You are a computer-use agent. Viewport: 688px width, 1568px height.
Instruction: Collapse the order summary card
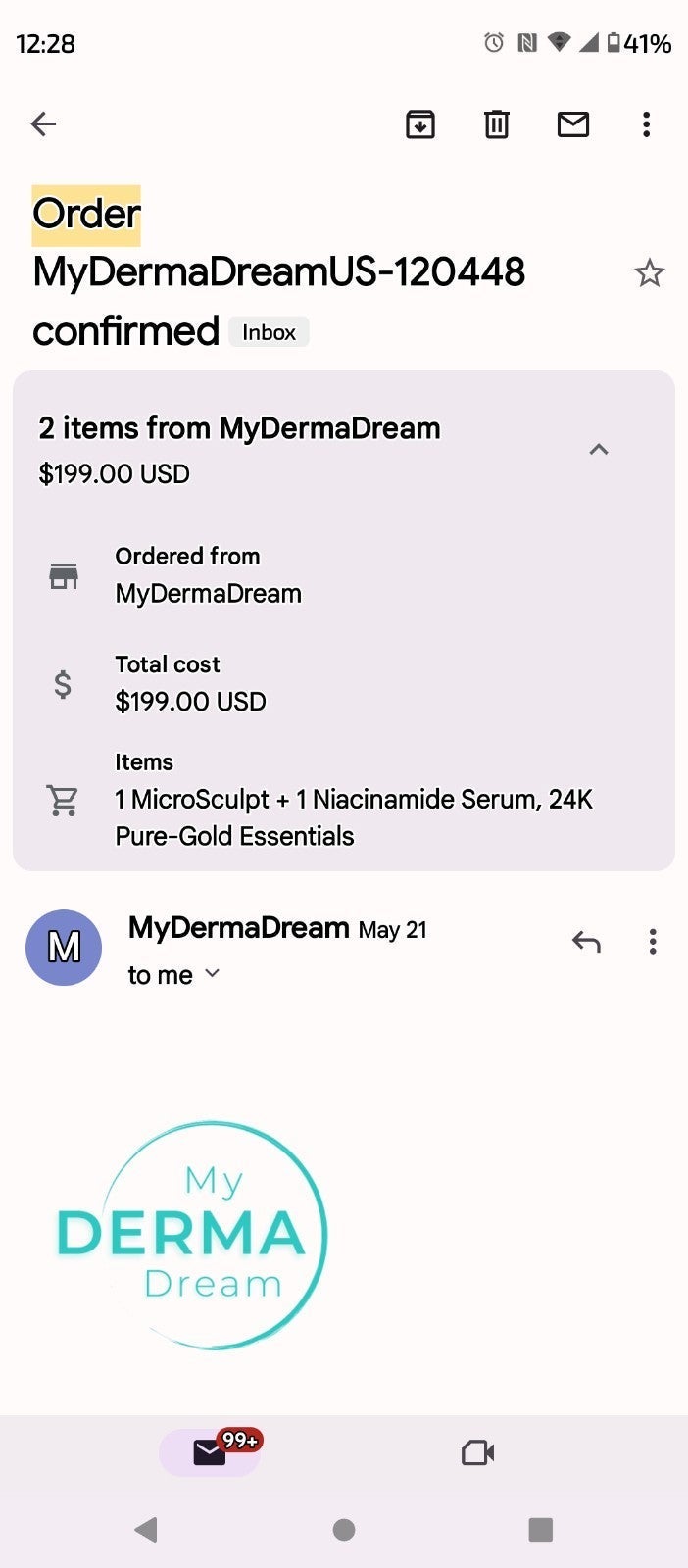coord(599,450)
